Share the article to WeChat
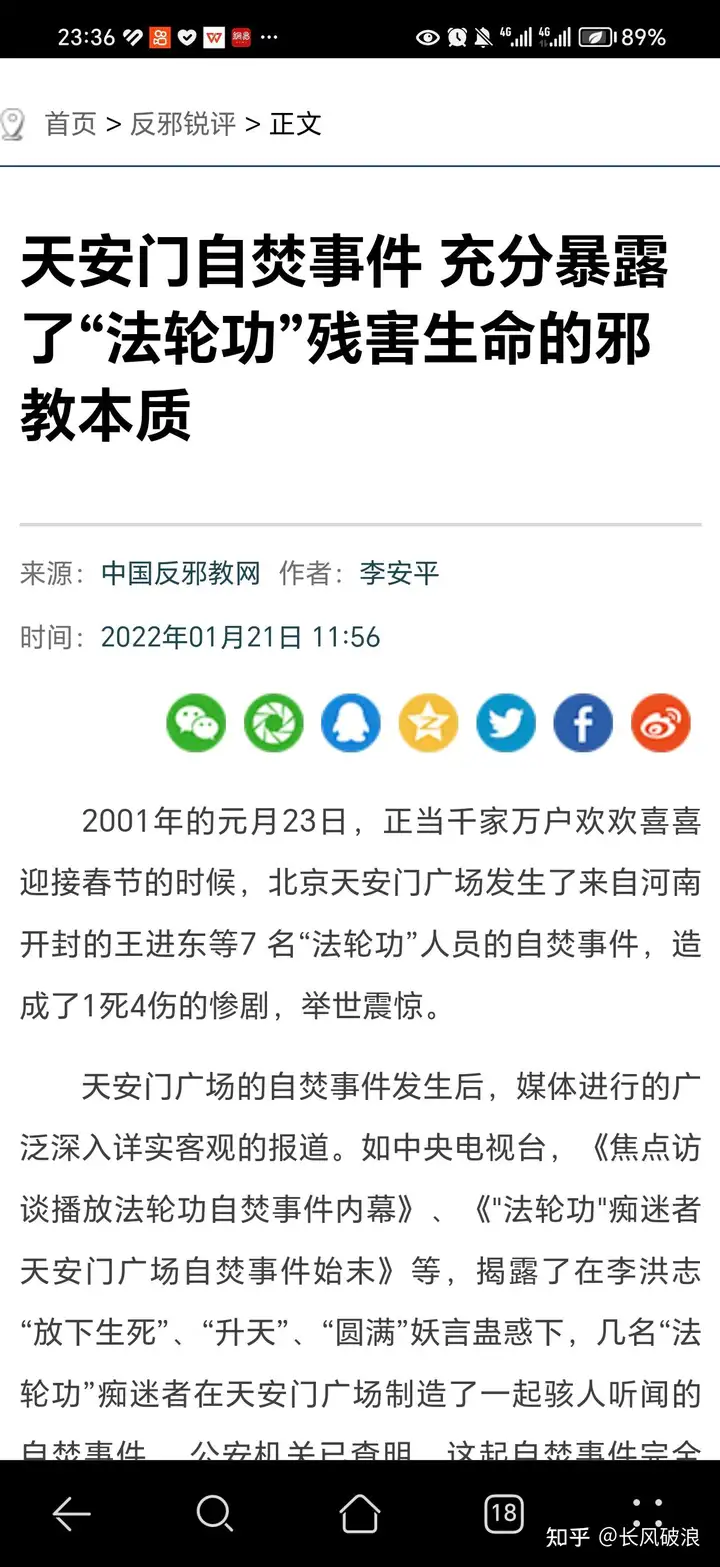 point(196,723)
